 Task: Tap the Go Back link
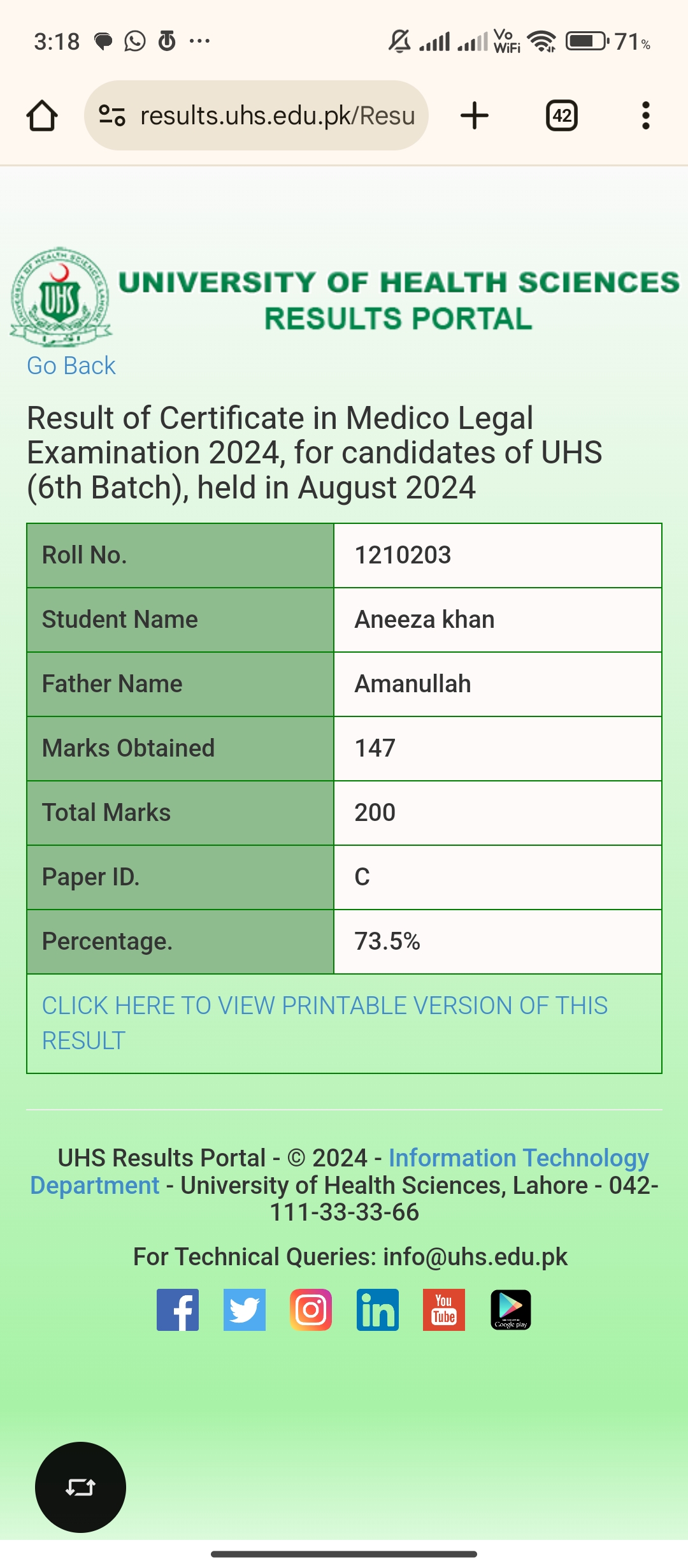[71, 366]
